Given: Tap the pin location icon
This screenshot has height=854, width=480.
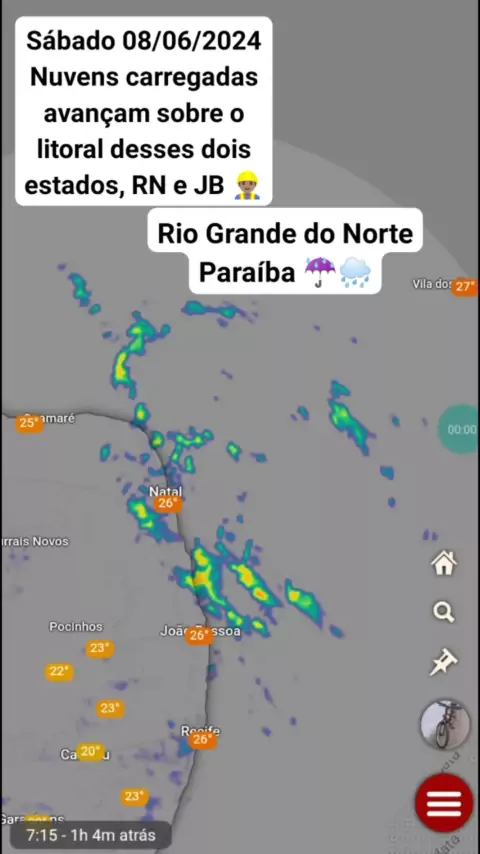Looking at the screenshot, I should (x=443, y=661).
